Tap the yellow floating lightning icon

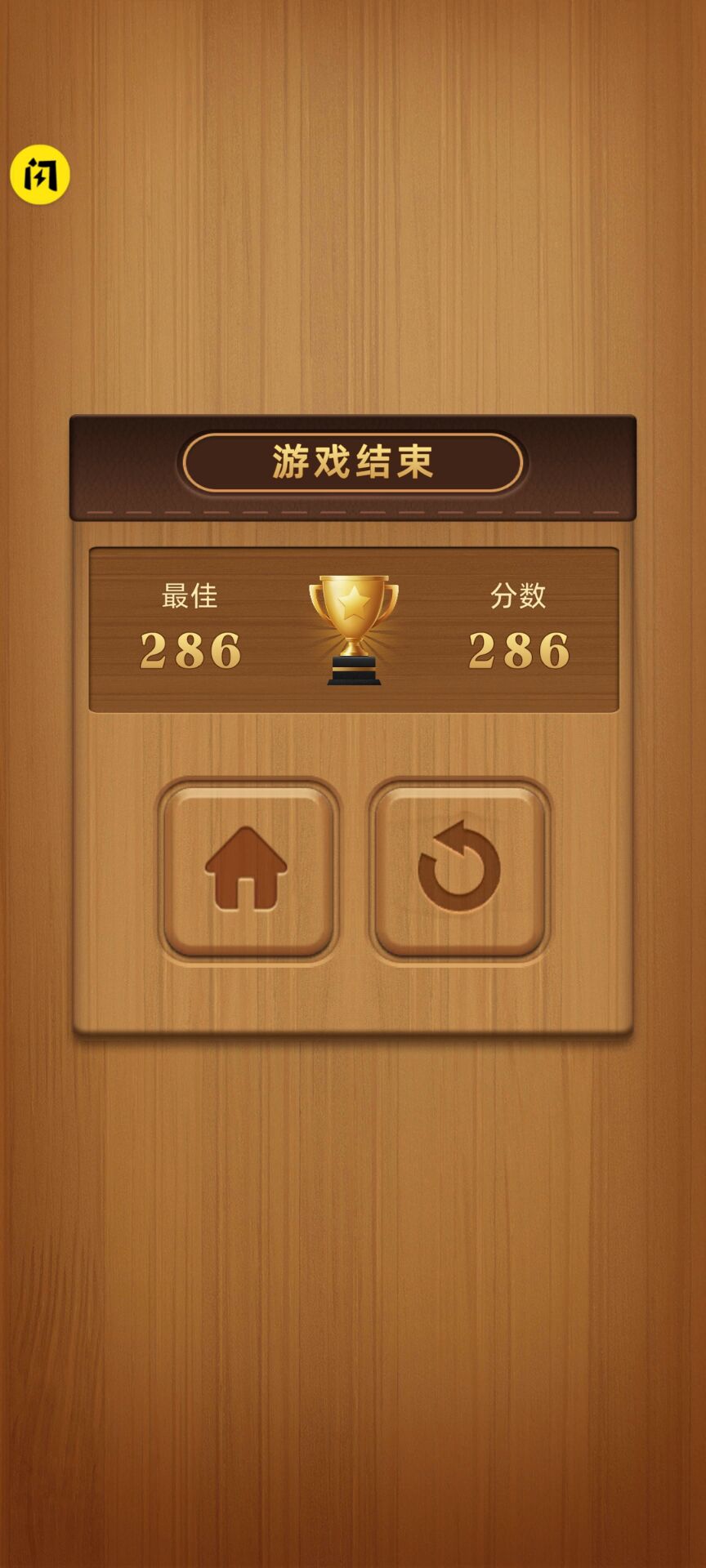pyautogui.click(x=39, y=175)
